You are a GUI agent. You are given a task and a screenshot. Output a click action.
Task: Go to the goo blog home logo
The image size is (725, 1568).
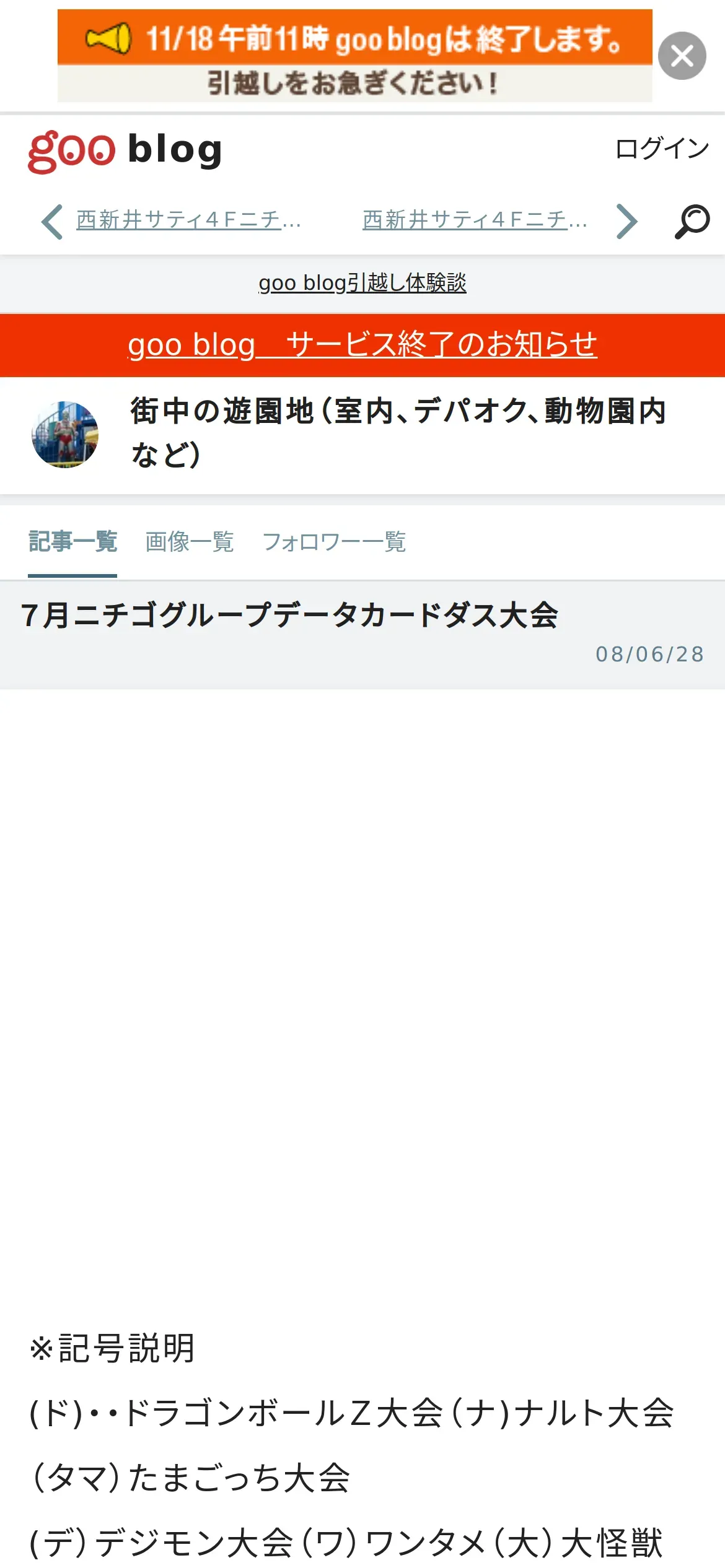[x=125, y=150]
